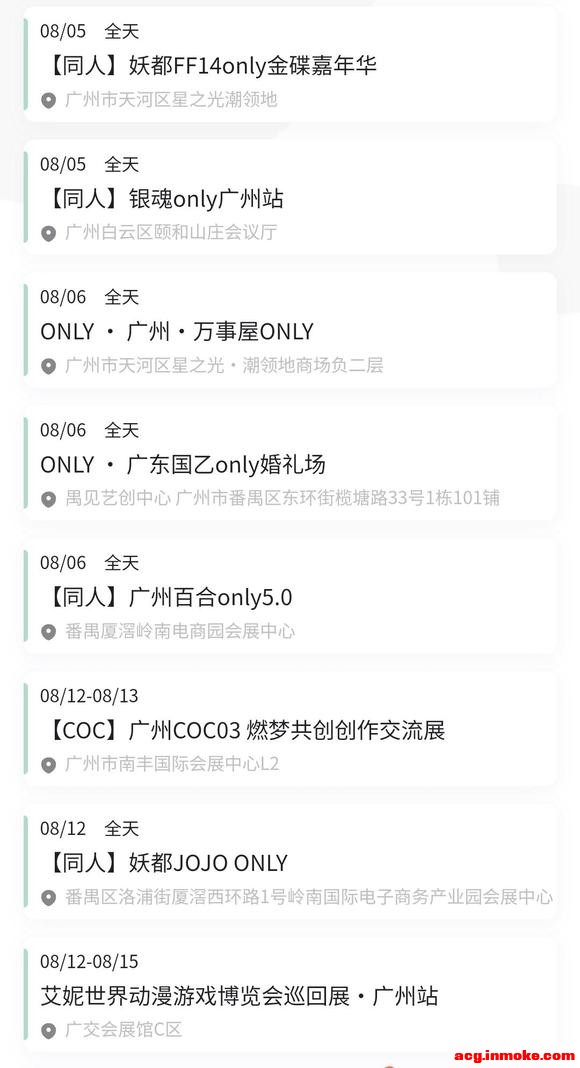
Task: Open the 银魂only广州站 event card
Action: tap(290, 198)
